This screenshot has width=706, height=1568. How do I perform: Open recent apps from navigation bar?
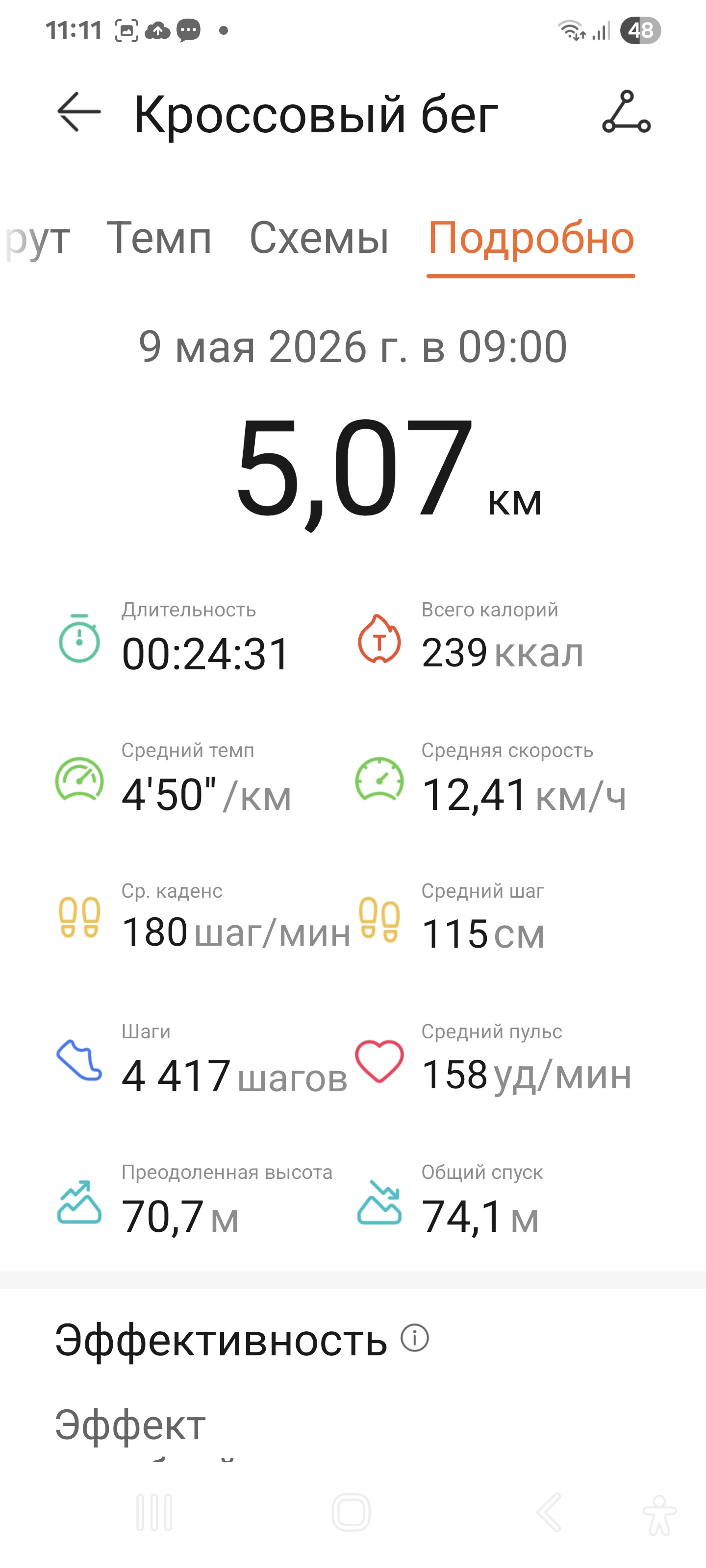(154, 1512)
